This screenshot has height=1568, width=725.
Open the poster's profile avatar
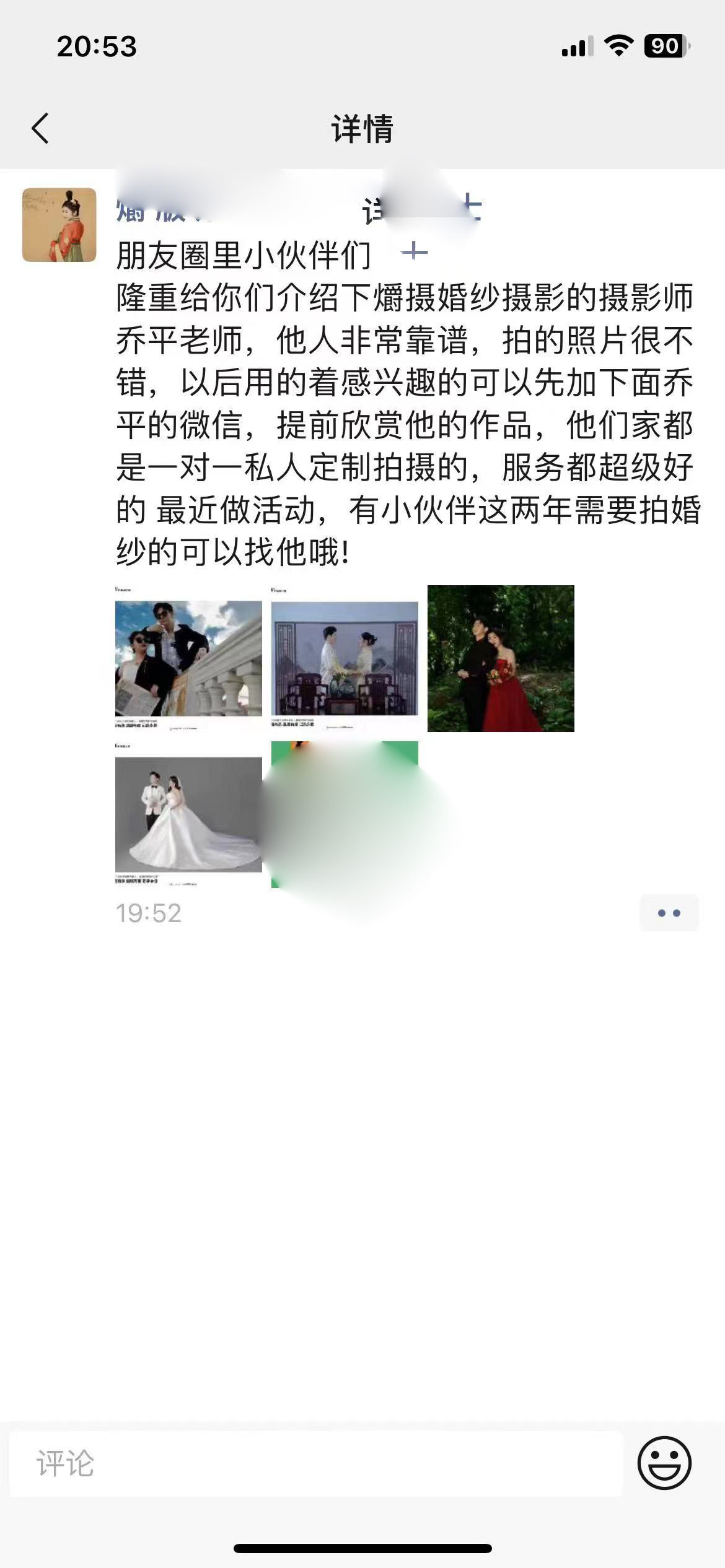tap(59, 225)
